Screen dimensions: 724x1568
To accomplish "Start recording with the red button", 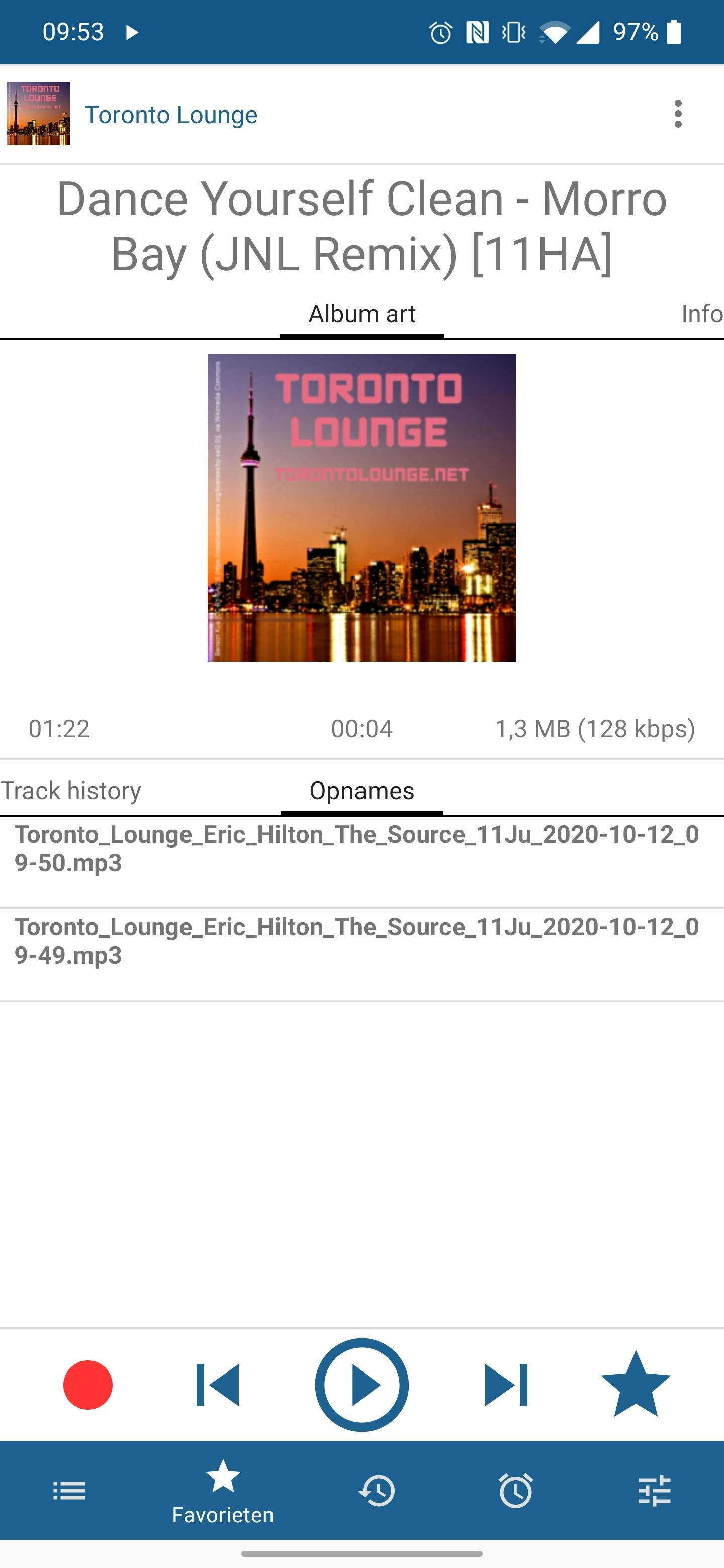I will (87, 1385).
